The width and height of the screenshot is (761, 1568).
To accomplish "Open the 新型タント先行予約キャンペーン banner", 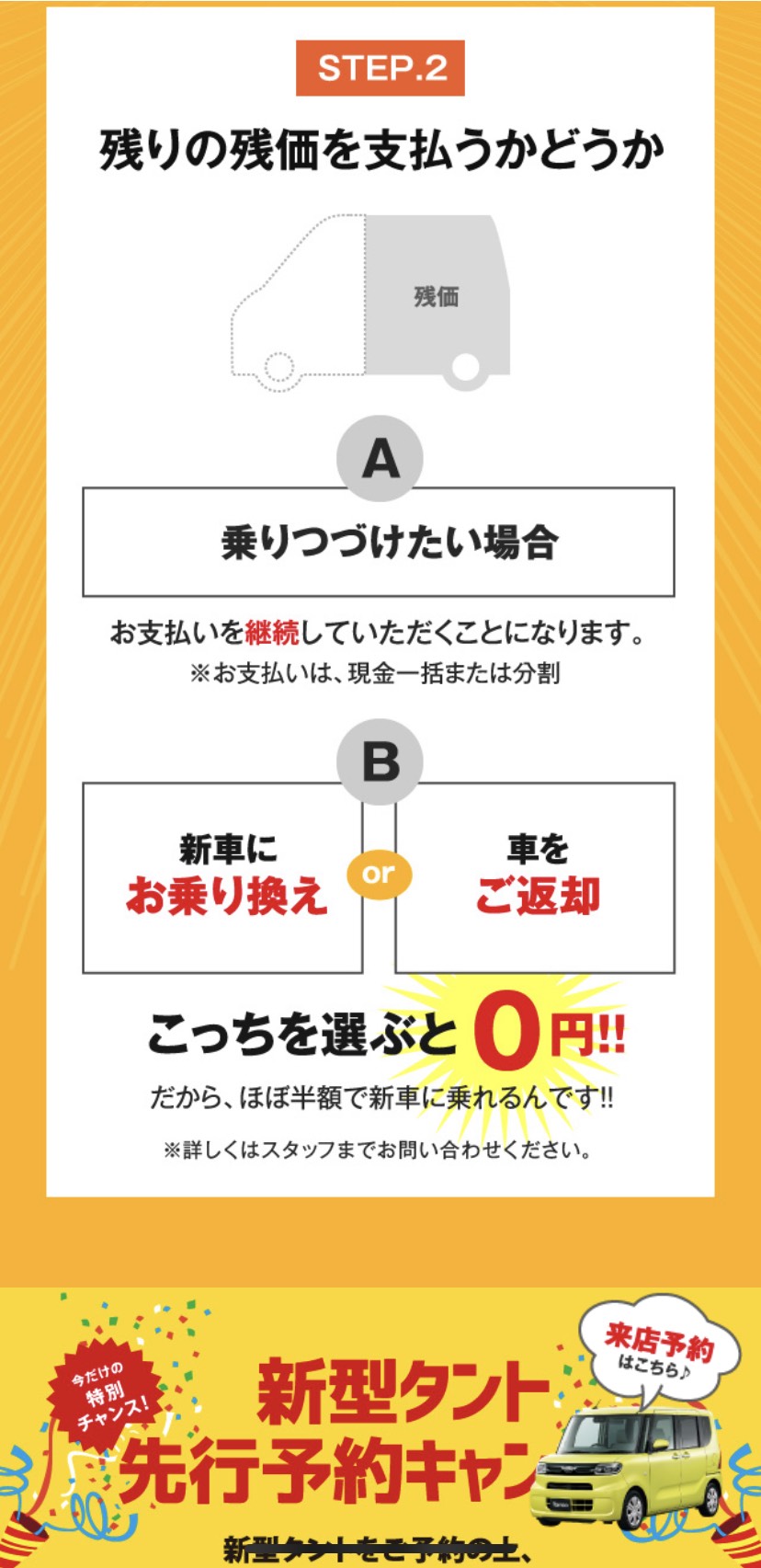I will 380,1428.
